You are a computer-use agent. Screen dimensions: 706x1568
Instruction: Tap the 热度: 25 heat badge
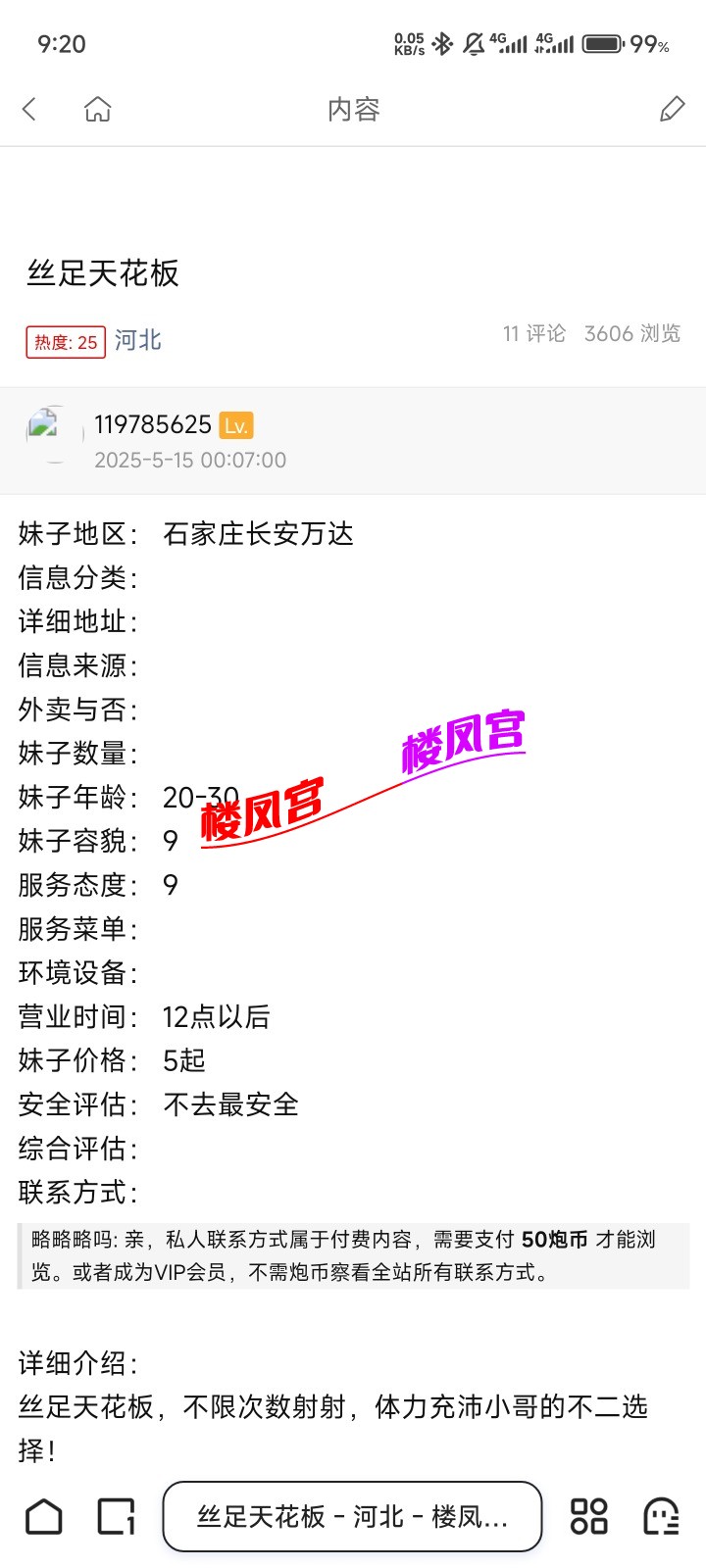[65, 343]
